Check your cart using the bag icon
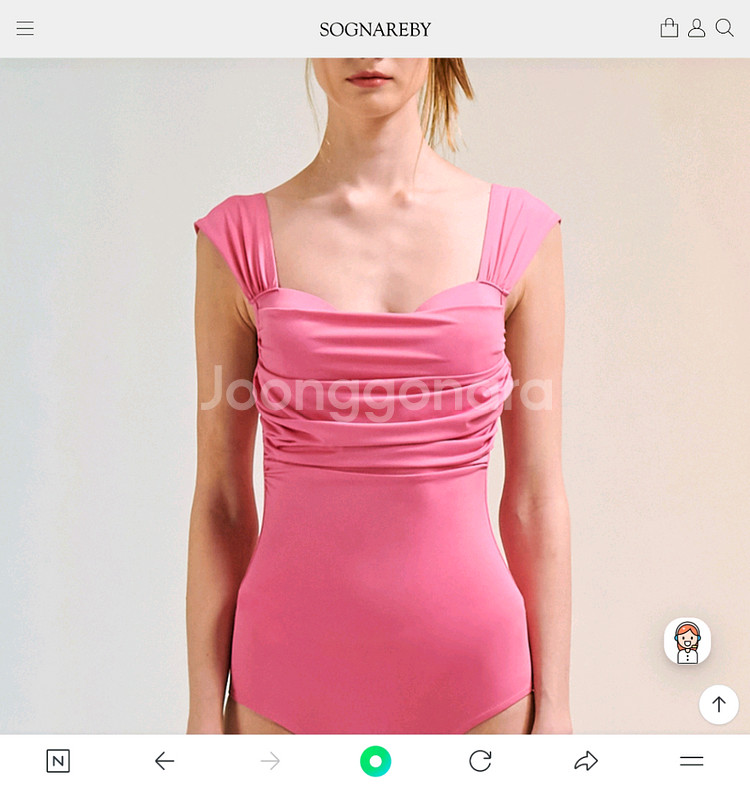750x788 pixels. (669, 28)
